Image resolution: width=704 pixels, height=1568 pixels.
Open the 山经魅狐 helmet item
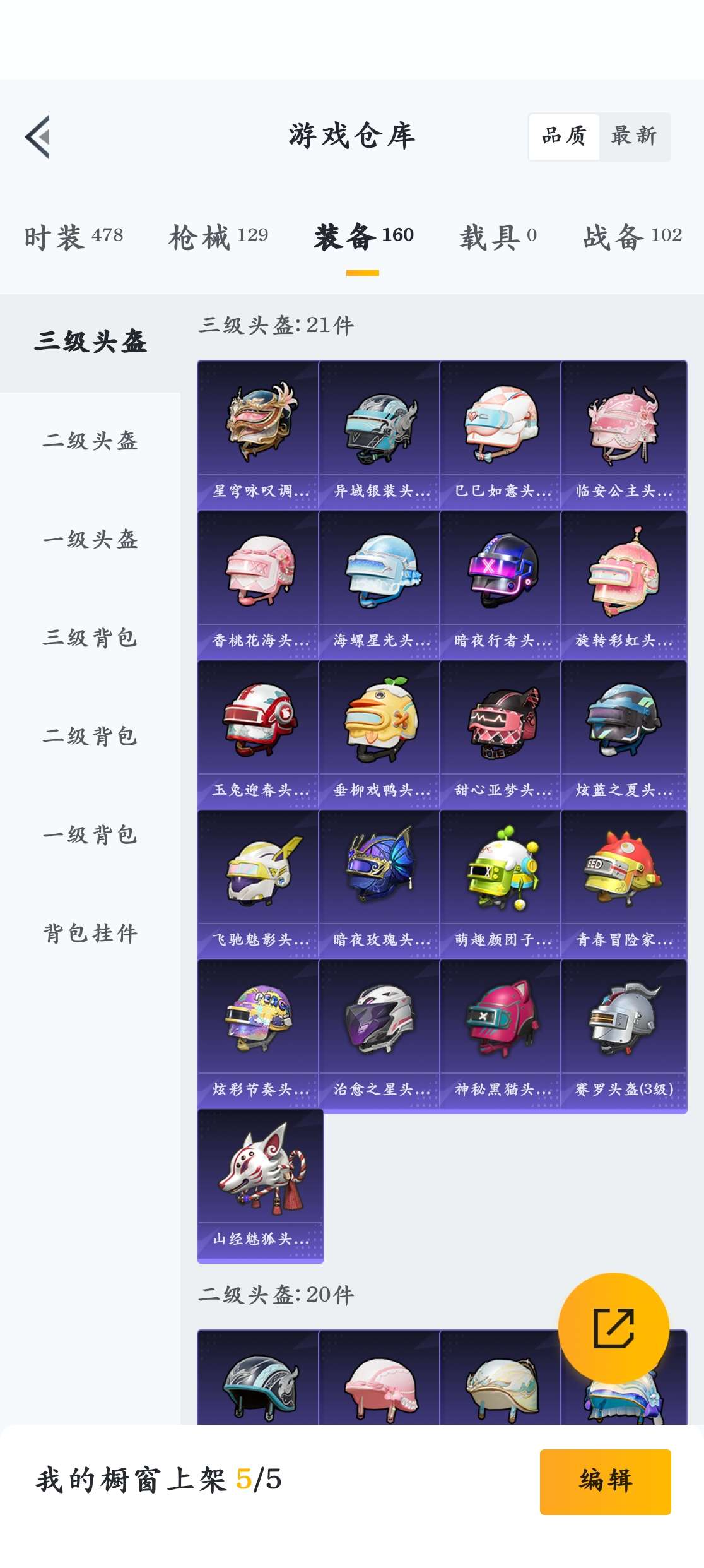(260, 1184)
